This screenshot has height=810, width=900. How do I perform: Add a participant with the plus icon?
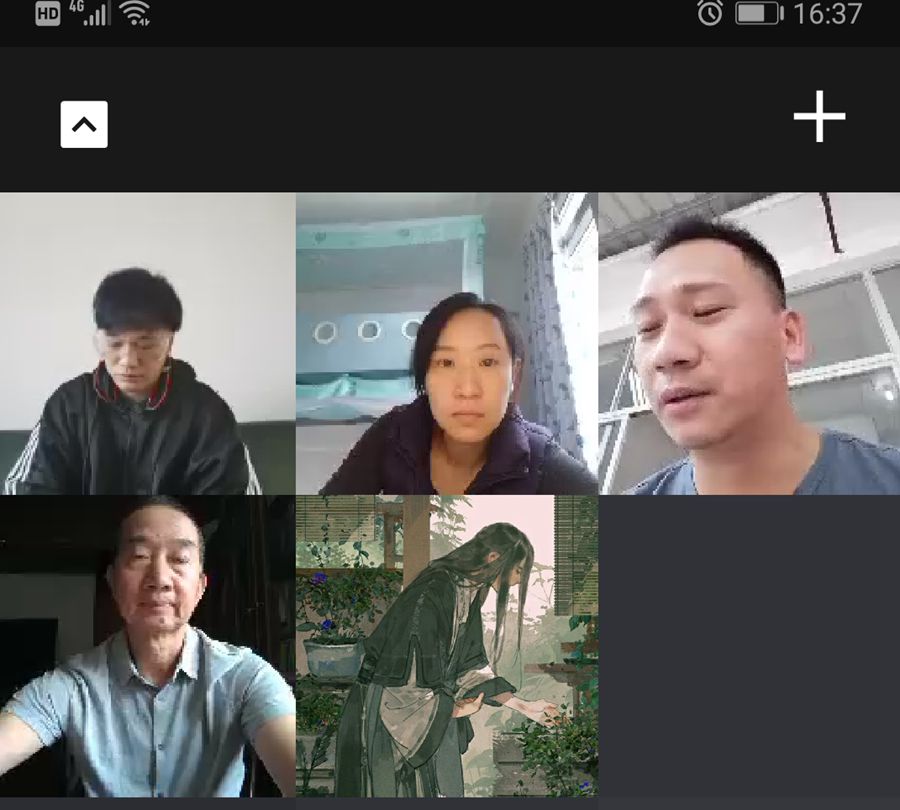pyautogui.click(x=819, y=117)
